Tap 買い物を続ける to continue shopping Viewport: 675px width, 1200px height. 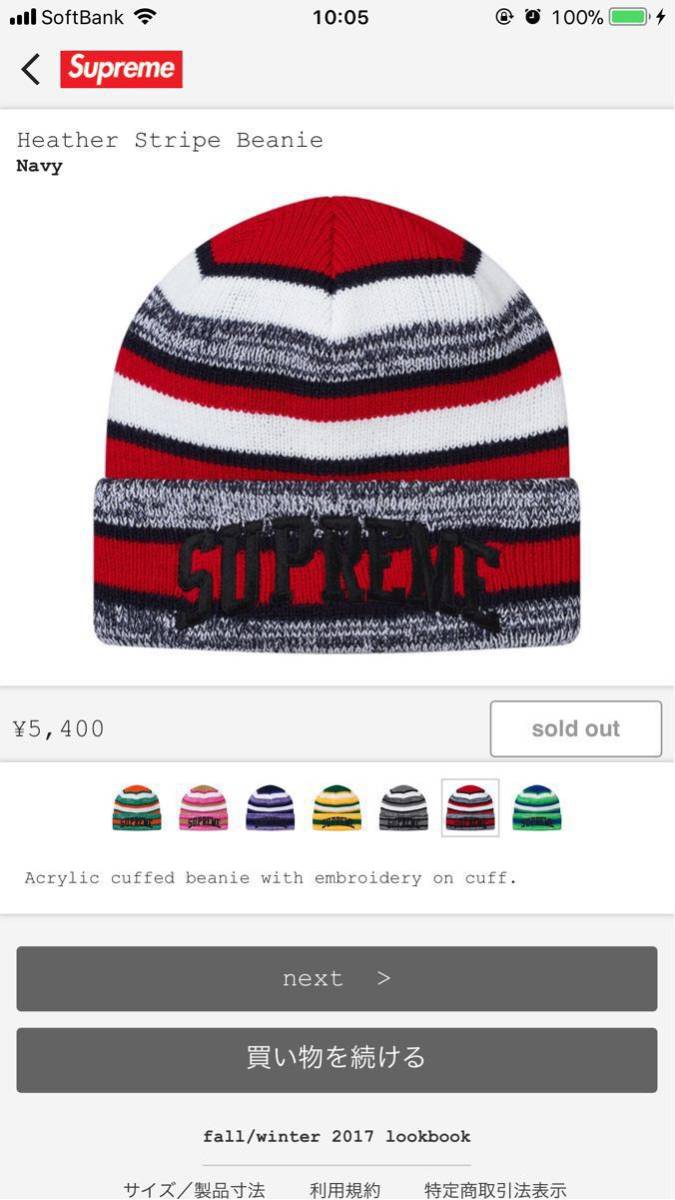[337, 1060]
